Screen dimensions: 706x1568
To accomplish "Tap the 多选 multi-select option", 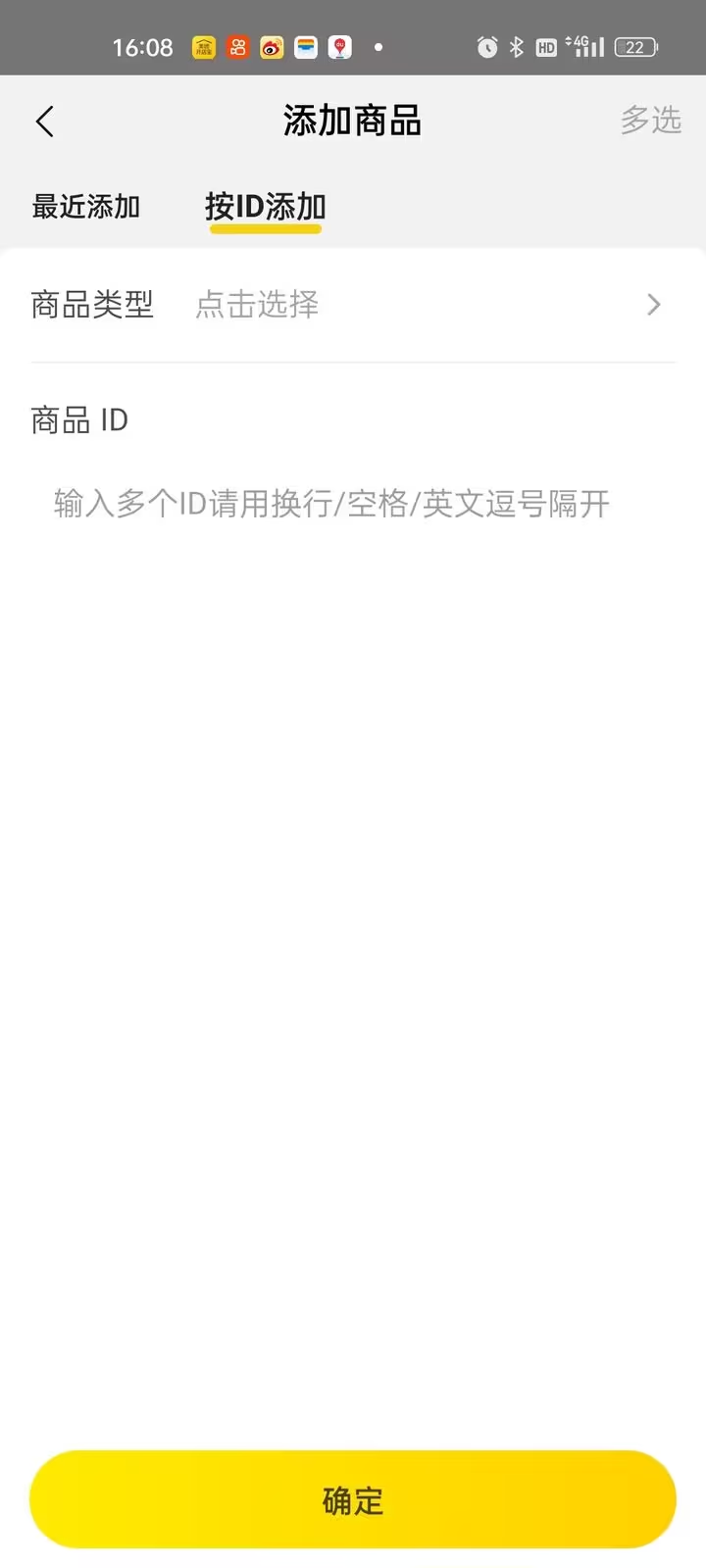I will coord(650,121).
